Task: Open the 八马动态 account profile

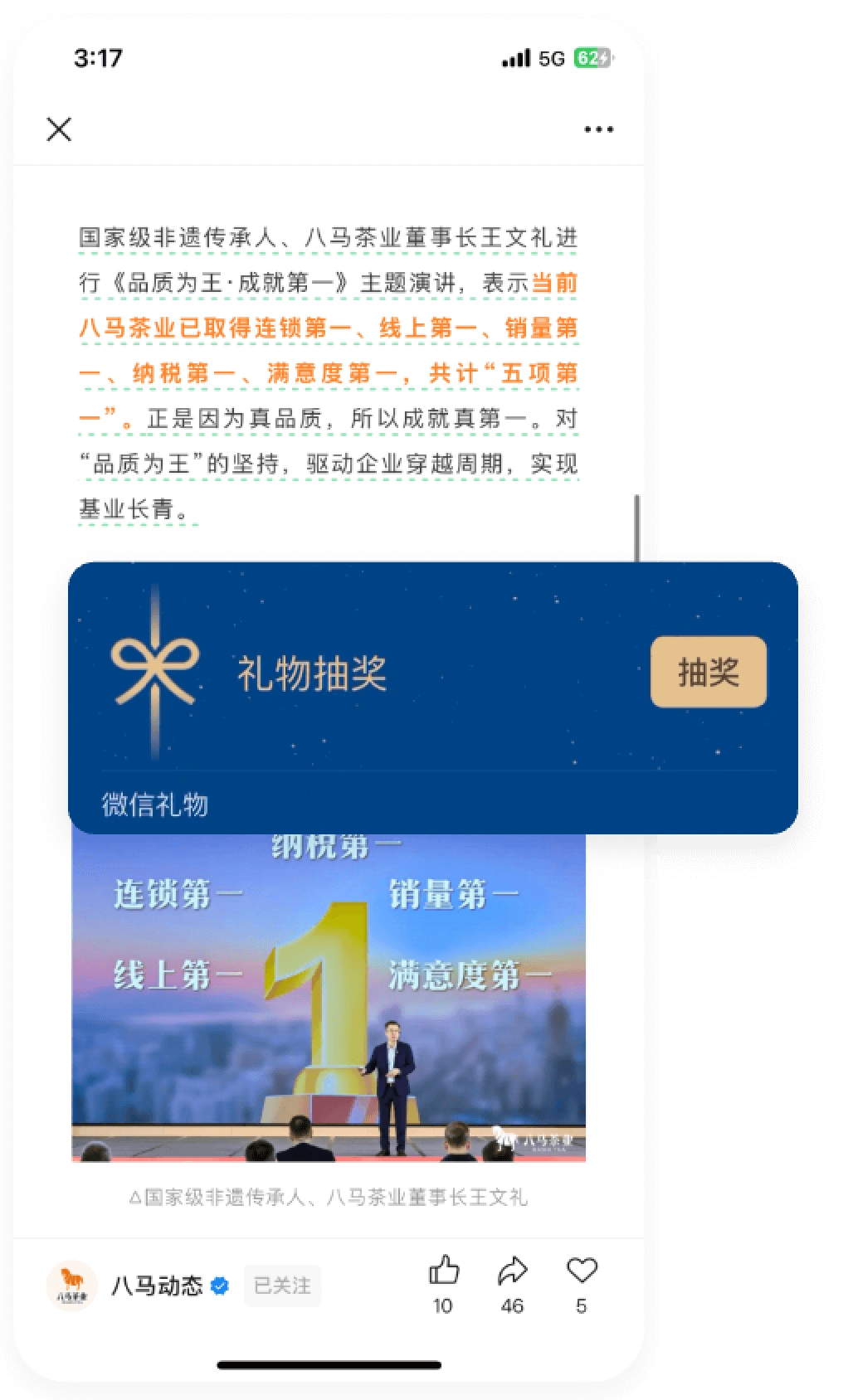Action: 157,1286
